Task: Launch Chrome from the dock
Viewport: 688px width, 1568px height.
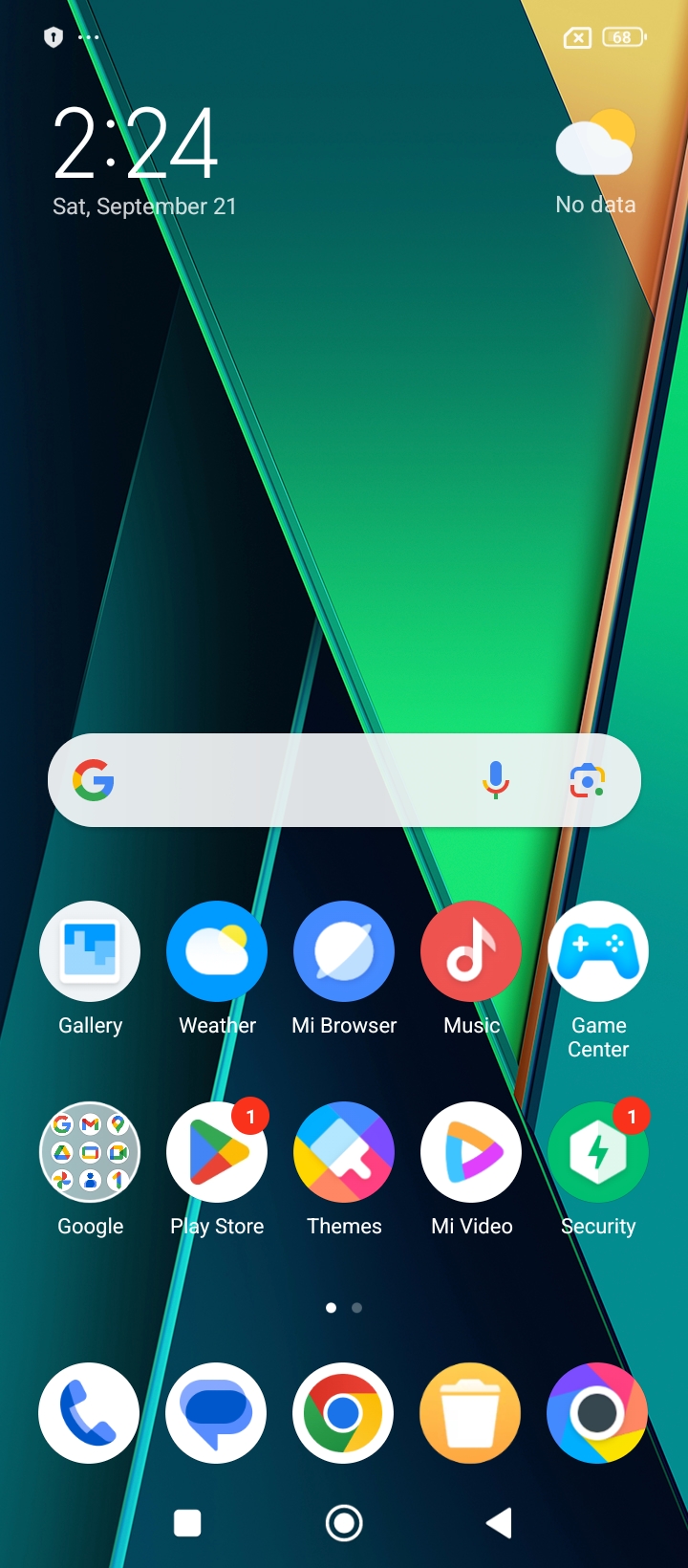Action: [344, 1413]
